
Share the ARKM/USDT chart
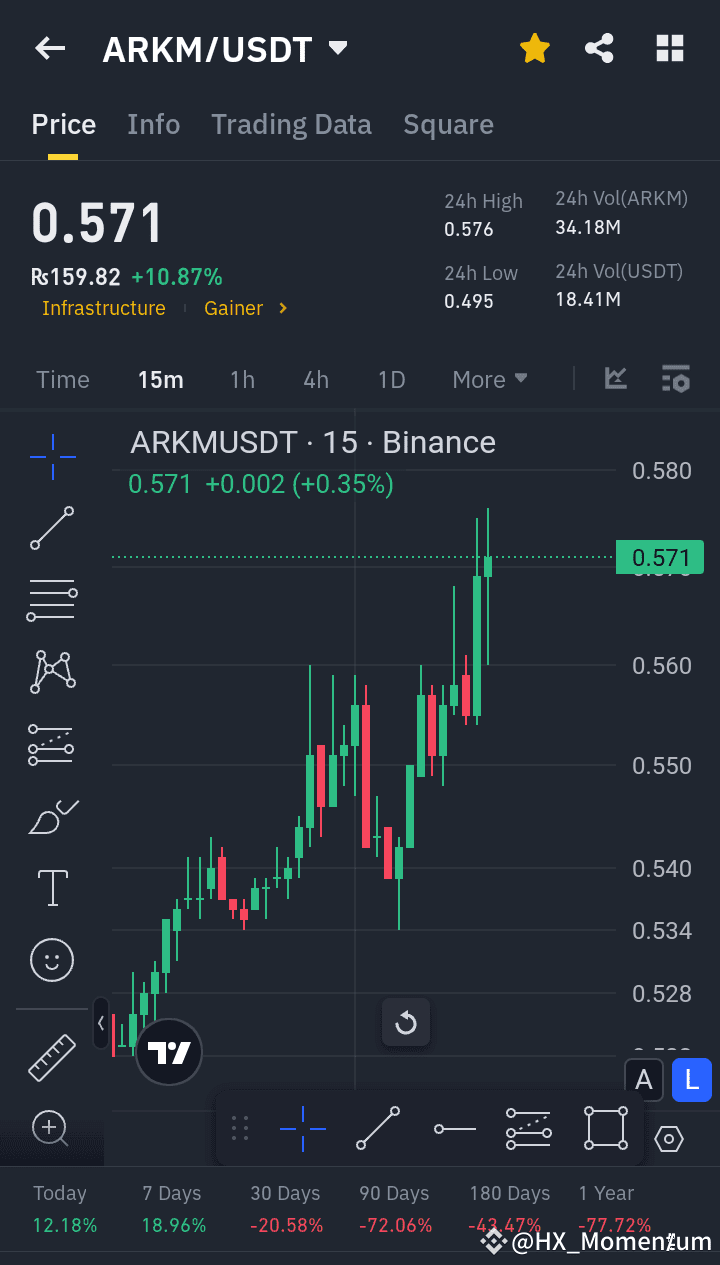[599, 47]
